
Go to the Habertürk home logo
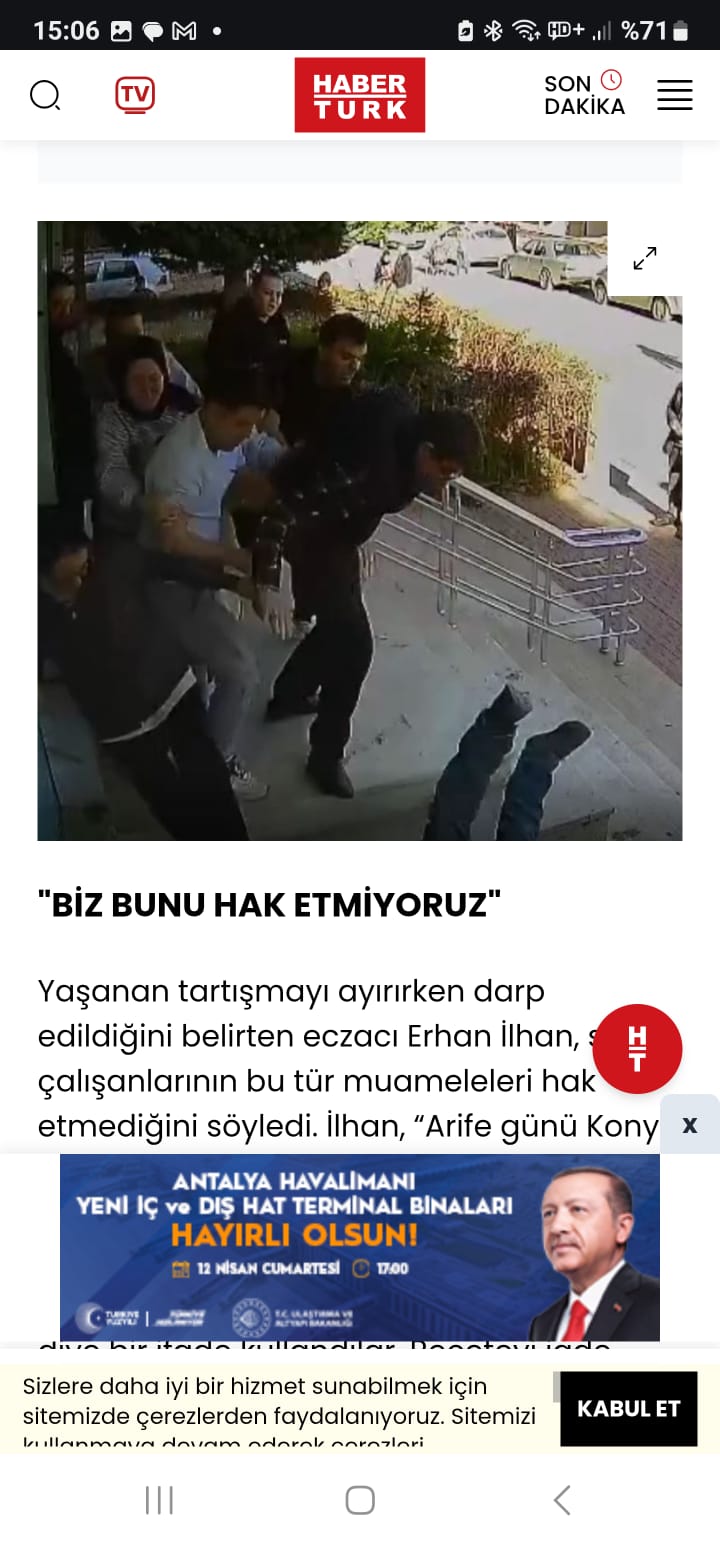tap(360, 95)
